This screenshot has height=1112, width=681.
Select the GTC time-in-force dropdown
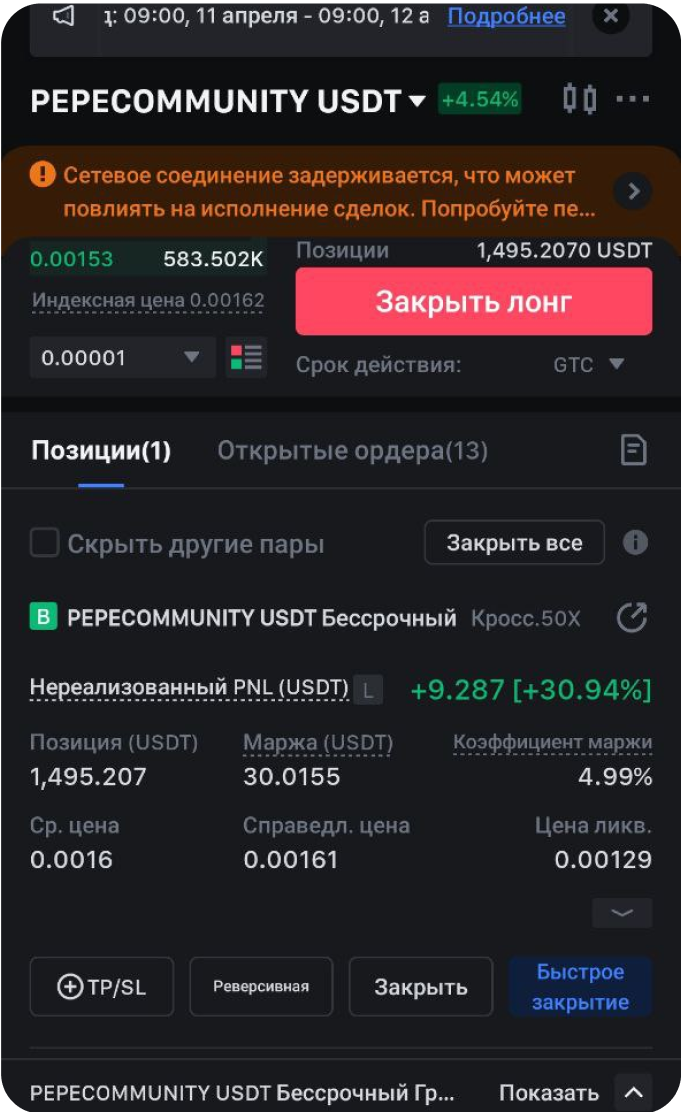click(588, 365)
